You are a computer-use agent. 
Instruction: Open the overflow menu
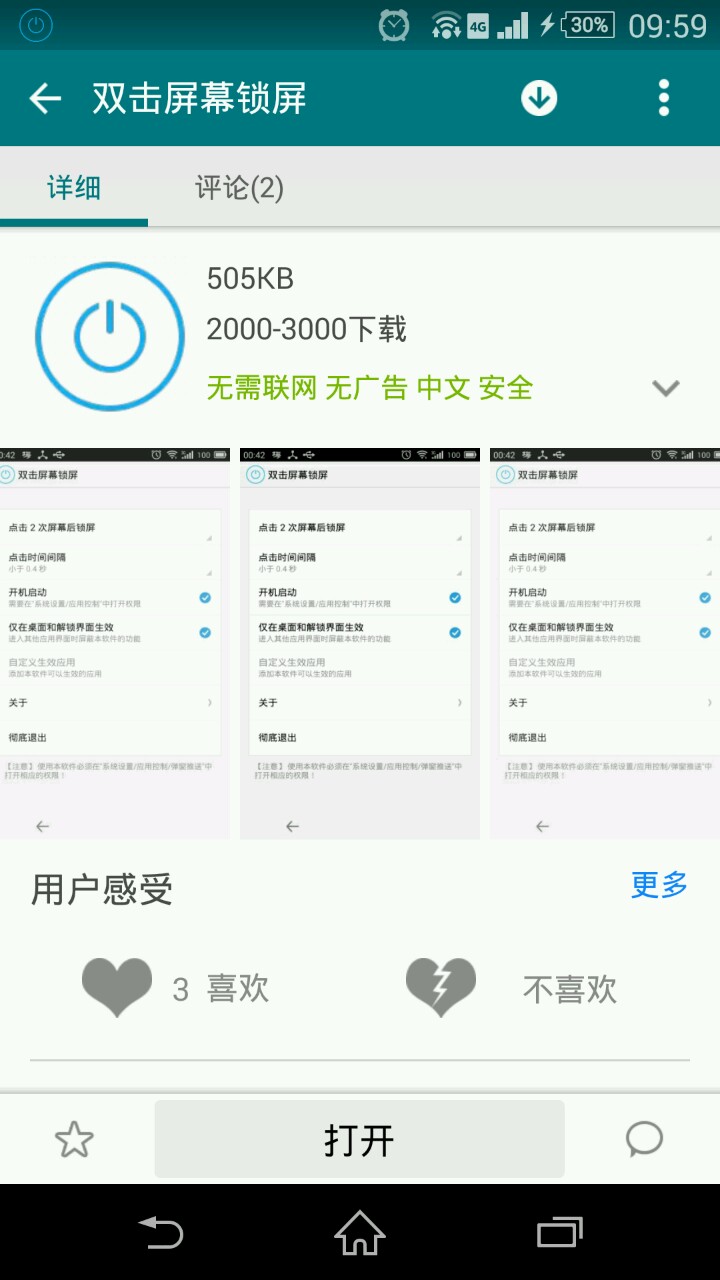664,98
